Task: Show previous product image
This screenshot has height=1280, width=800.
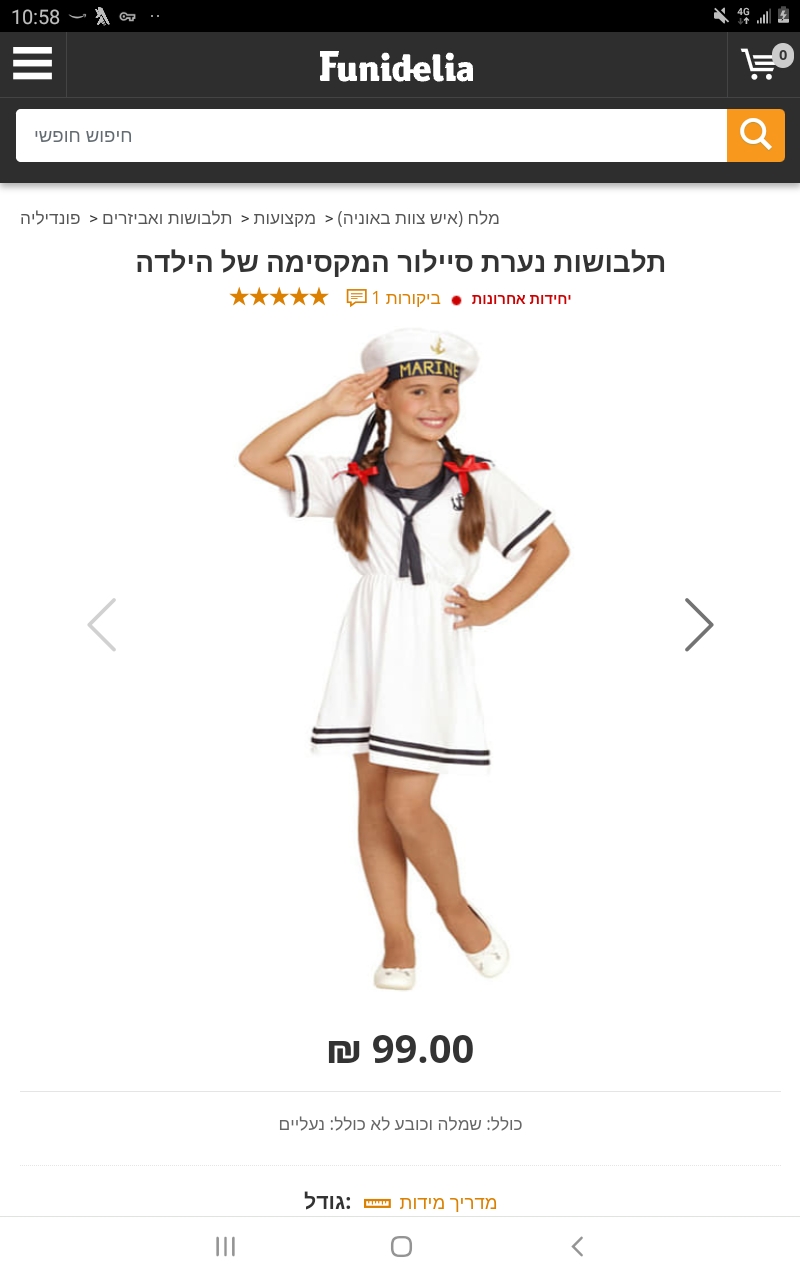Action: point(102,625)
